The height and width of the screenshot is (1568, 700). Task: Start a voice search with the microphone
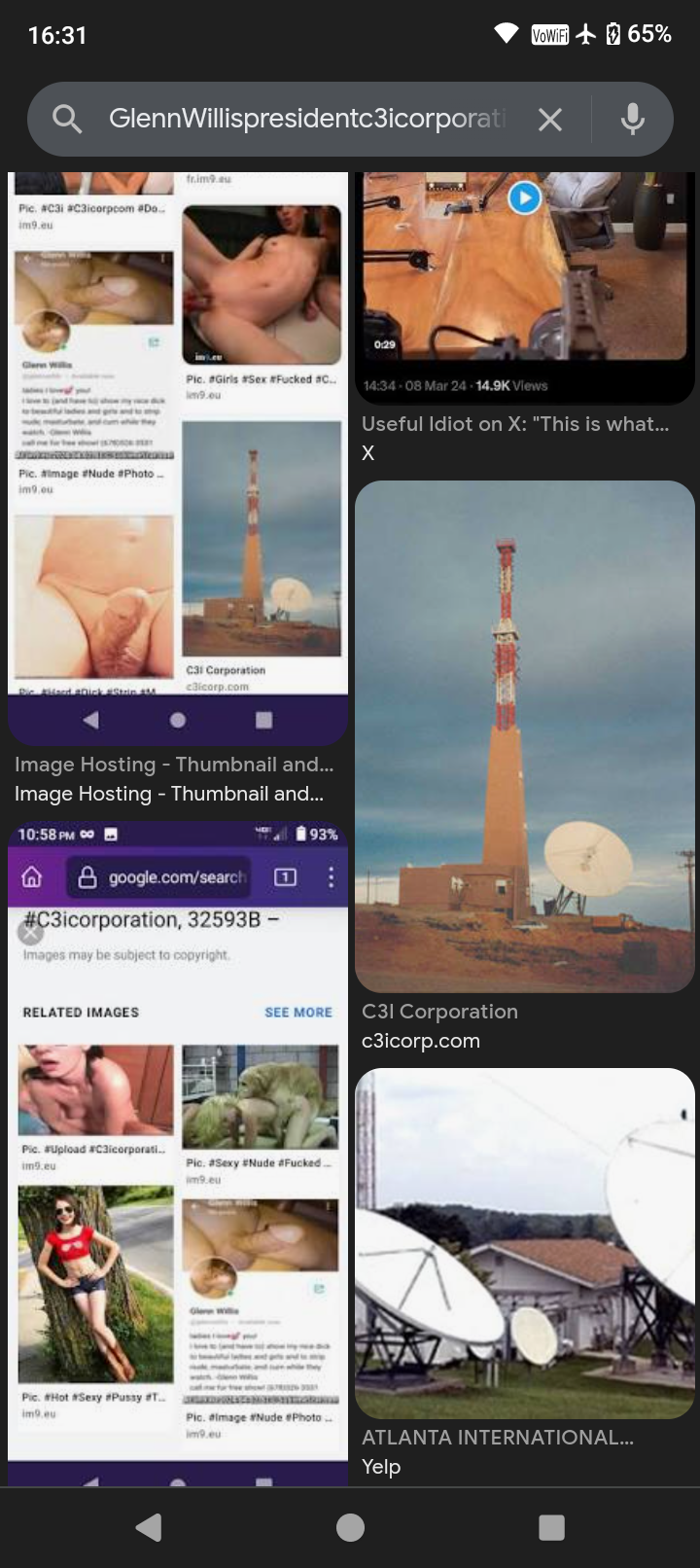633,120
